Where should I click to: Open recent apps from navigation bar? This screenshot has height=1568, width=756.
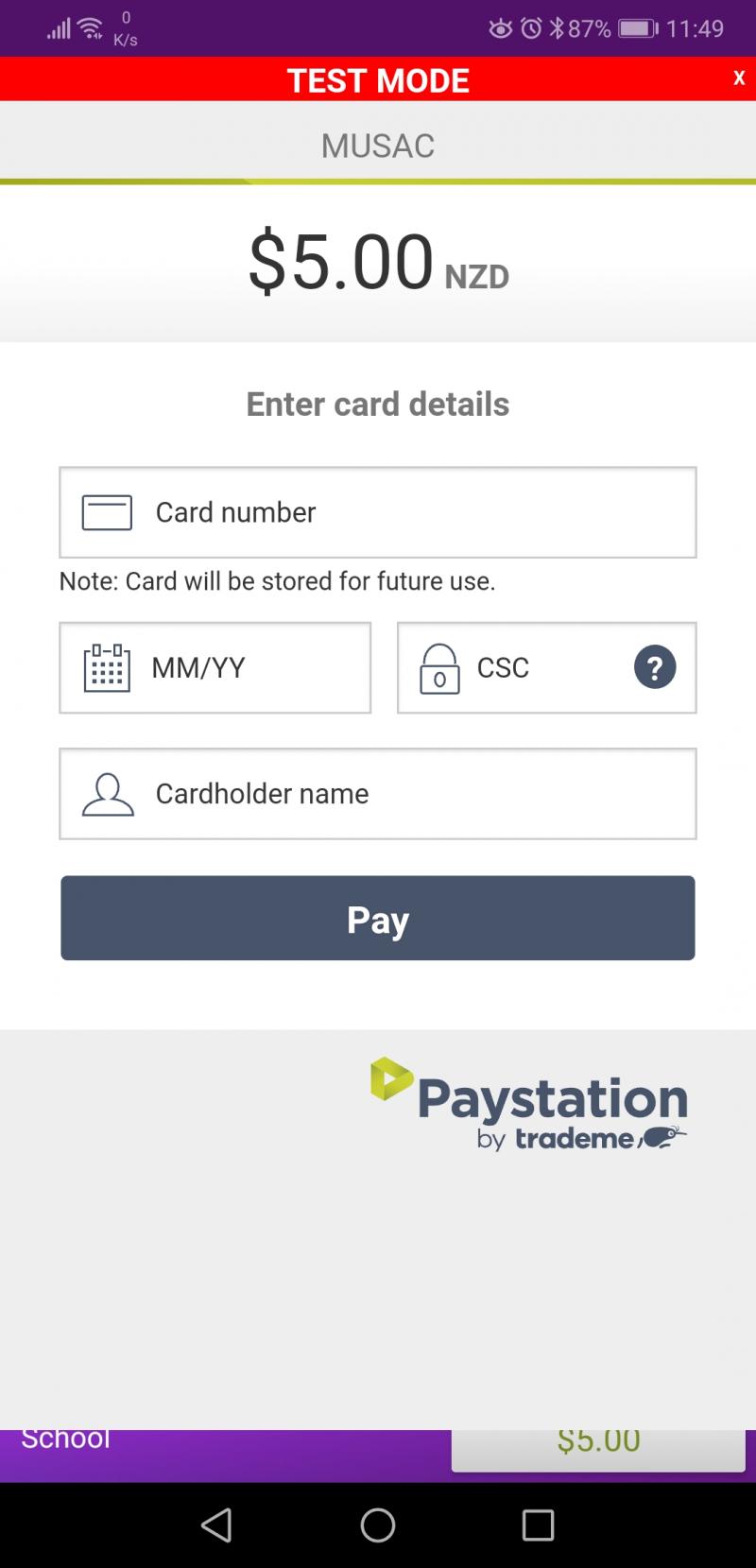coord(538,1525)
